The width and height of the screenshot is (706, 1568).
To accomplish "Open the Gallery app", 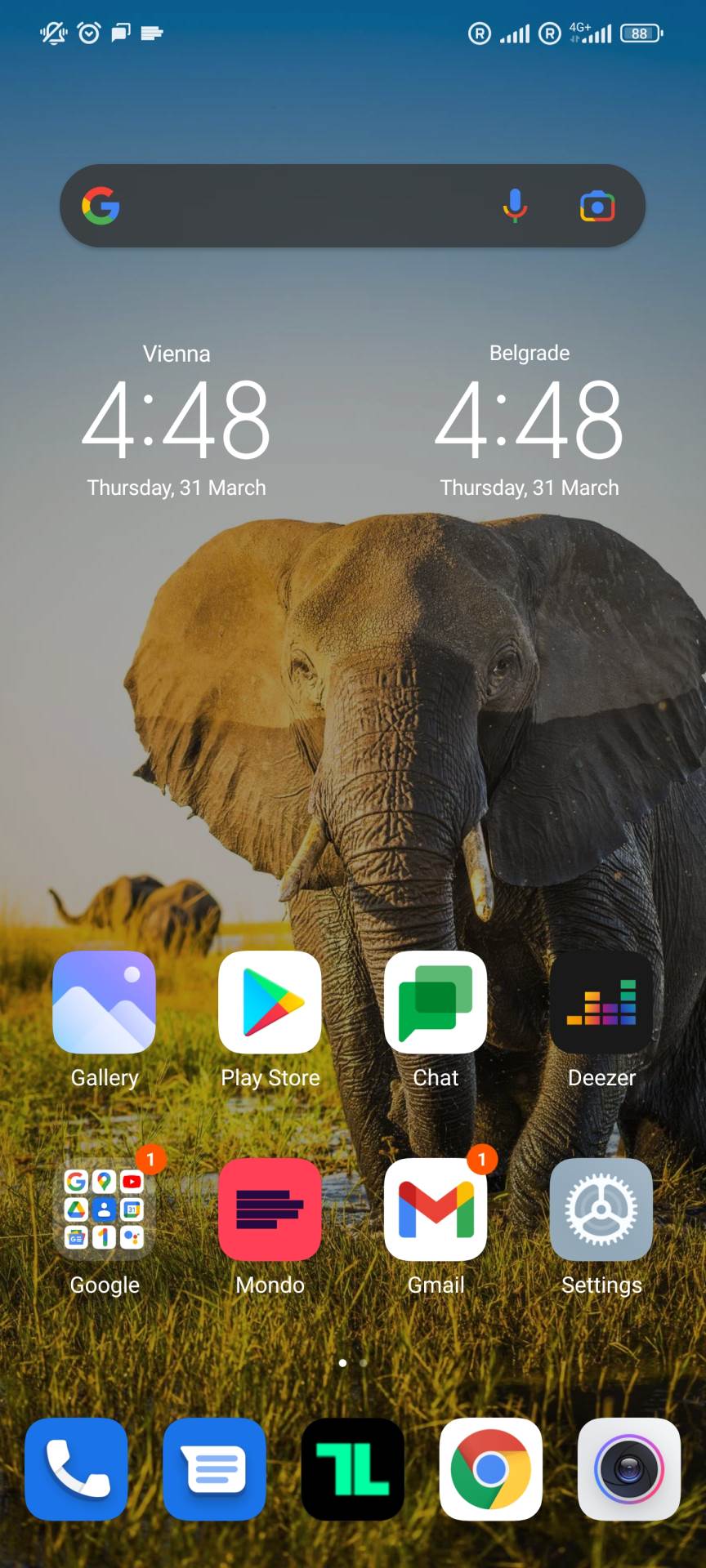I will [x=105, y=1003].
